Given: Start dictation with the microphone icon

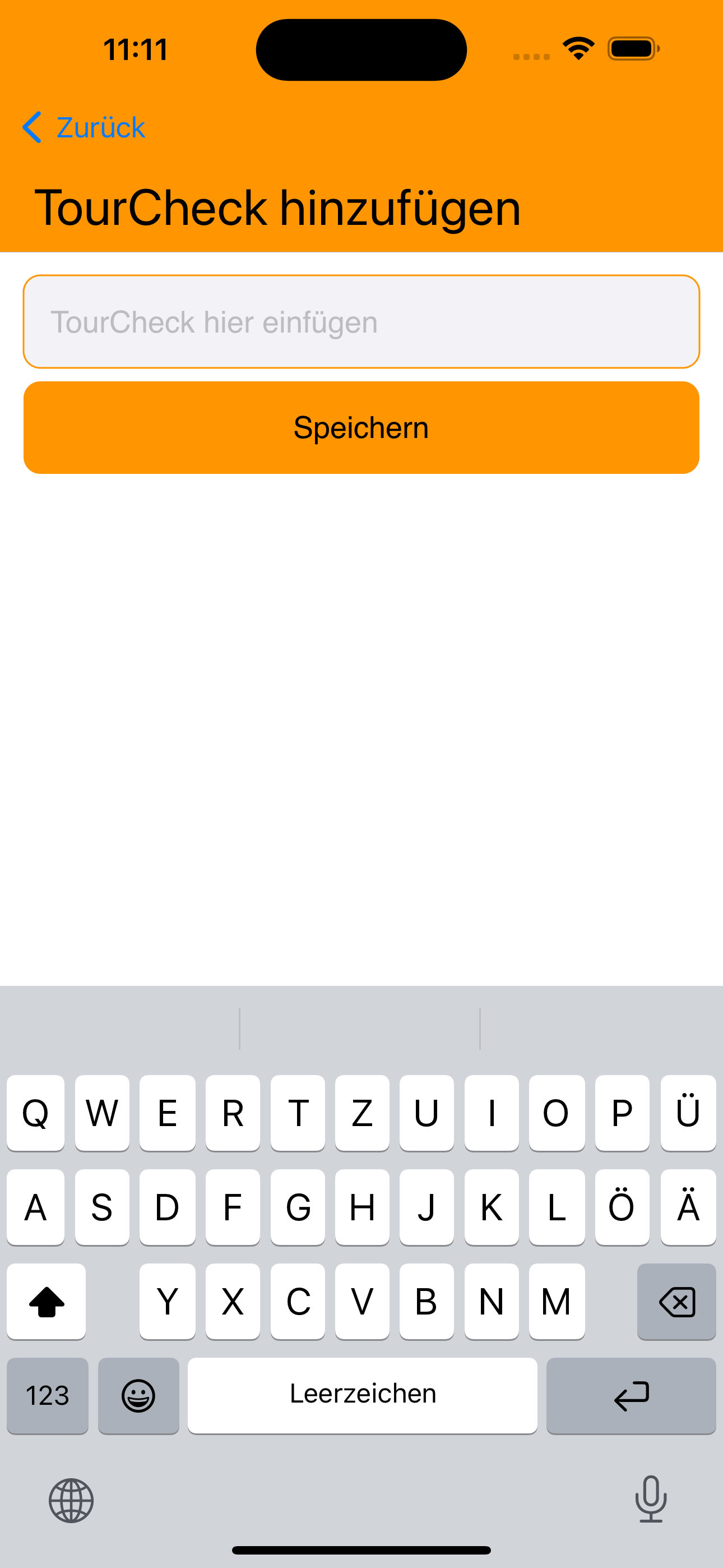Looking at the screenshot, I should (651, 1499).
